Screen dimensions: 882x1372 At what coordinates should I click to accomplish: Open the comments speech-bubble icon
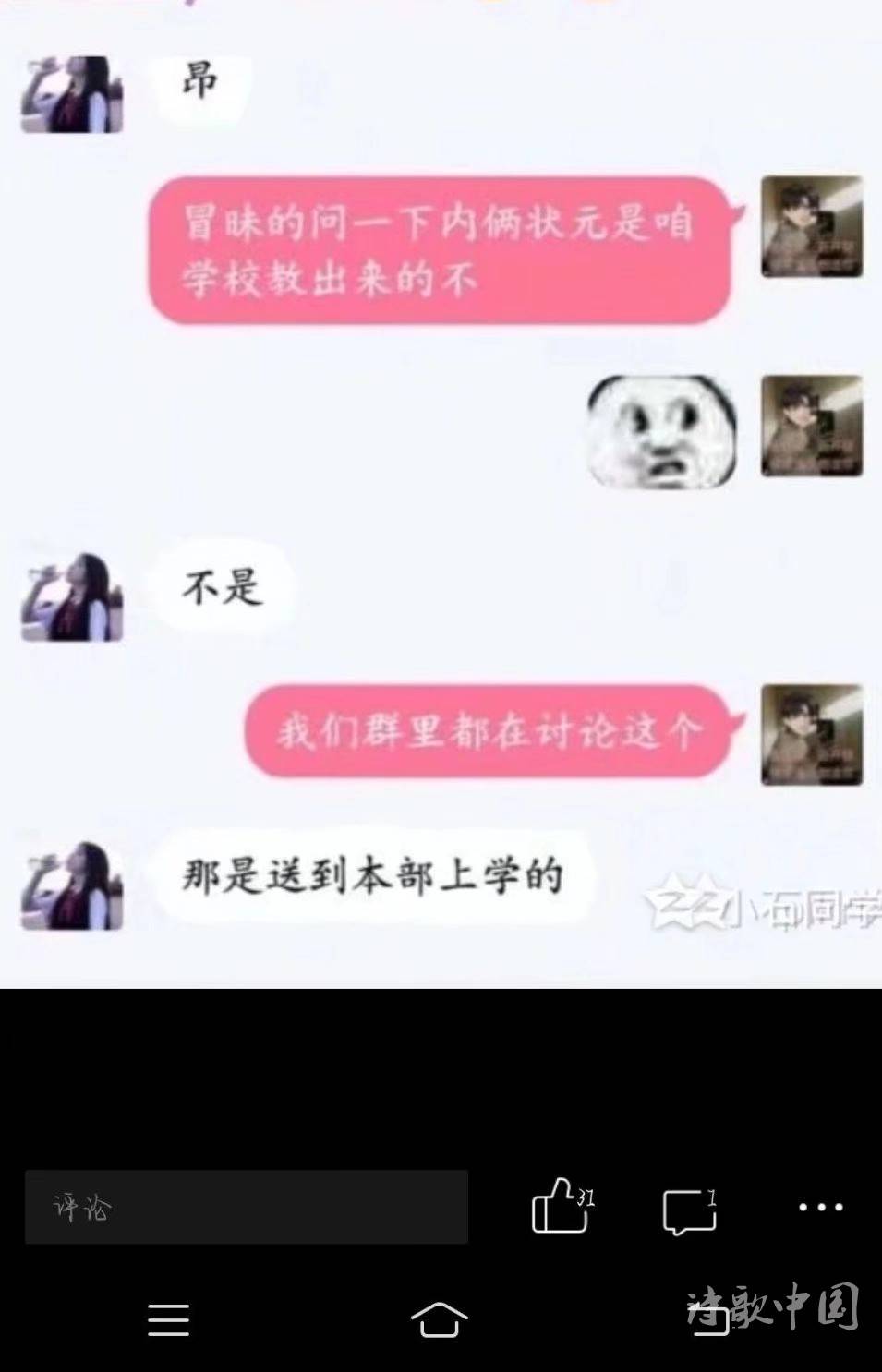coord(689,1210)
